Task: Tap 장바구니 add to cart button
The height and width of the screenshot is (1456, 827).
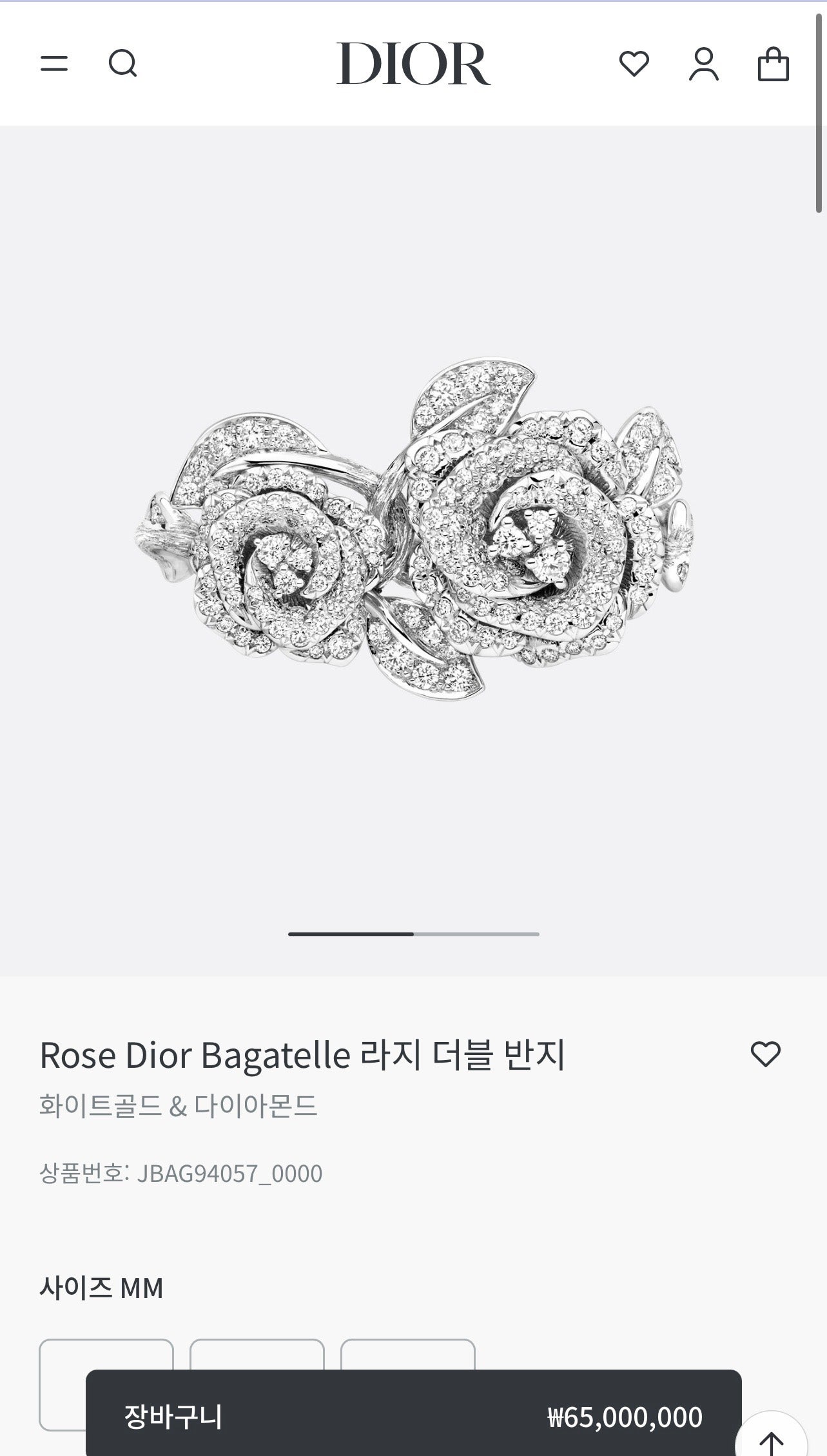Action: [x=413, y=1417]
